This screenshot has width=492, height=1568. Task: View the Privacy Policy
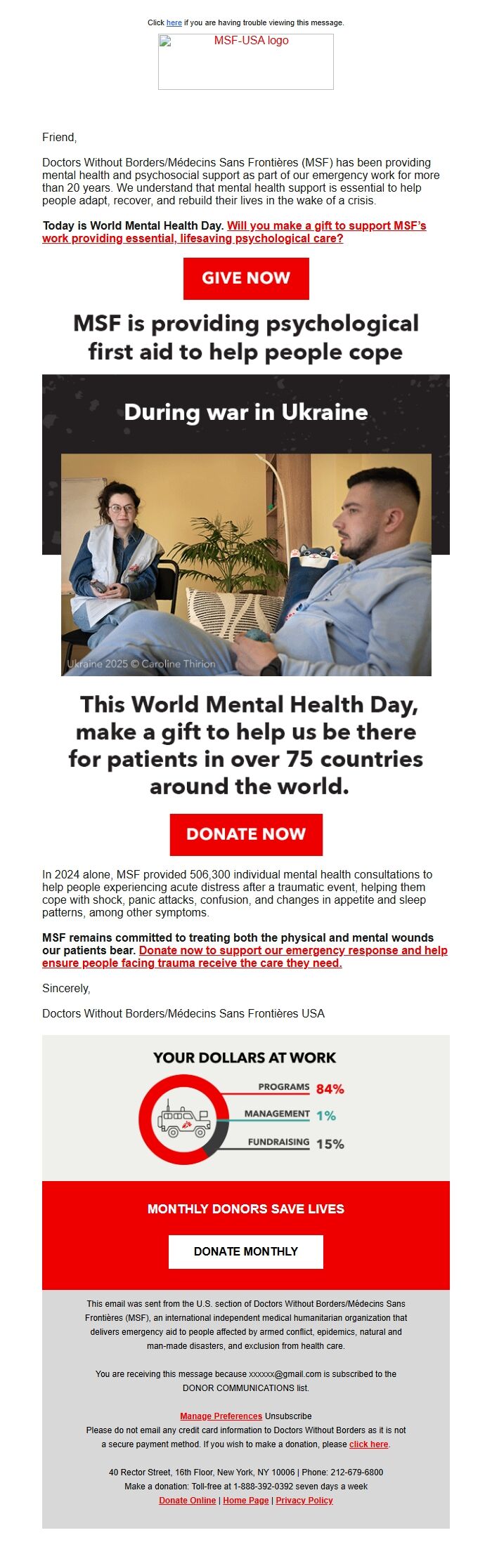[304, 1501]
